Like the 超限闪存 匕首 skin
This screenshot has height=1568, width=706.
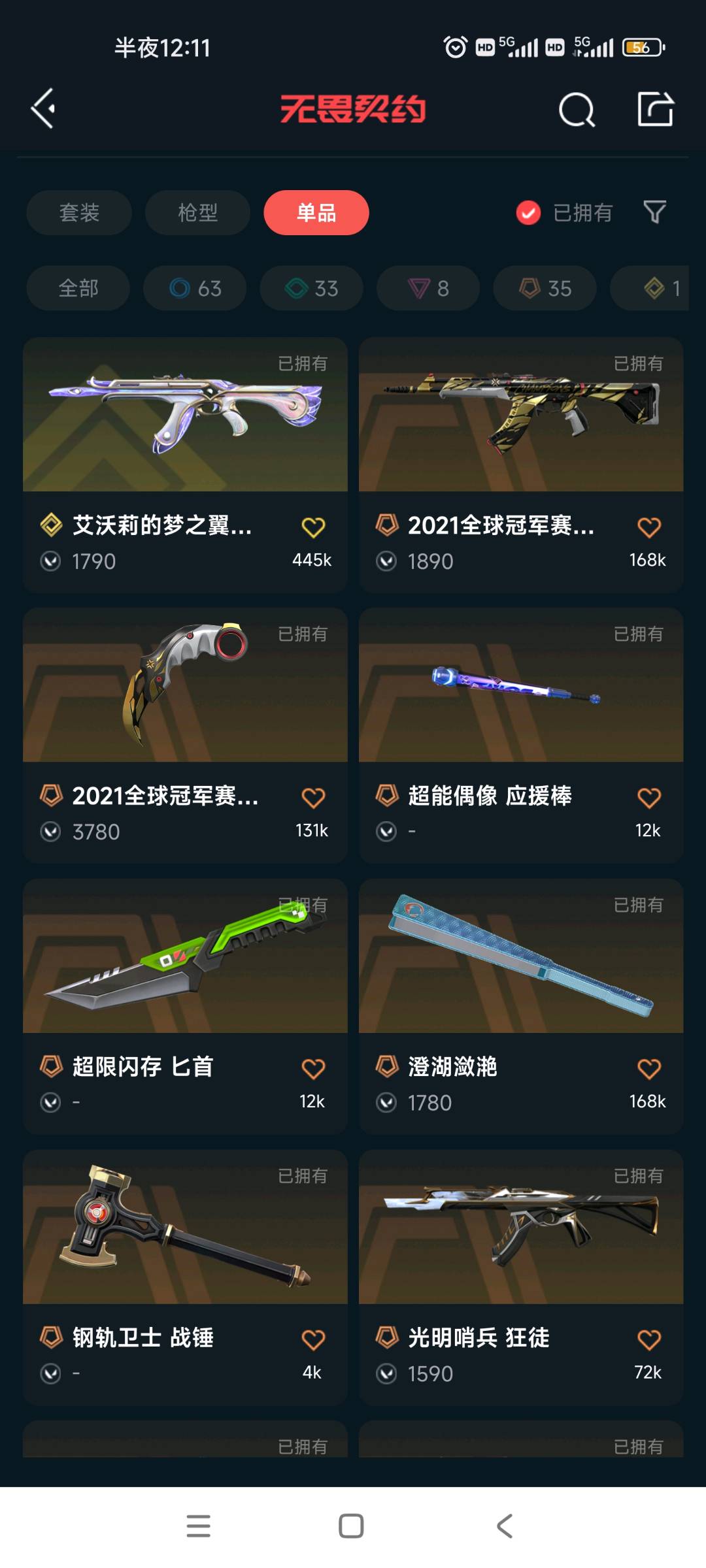[313, 1069]
